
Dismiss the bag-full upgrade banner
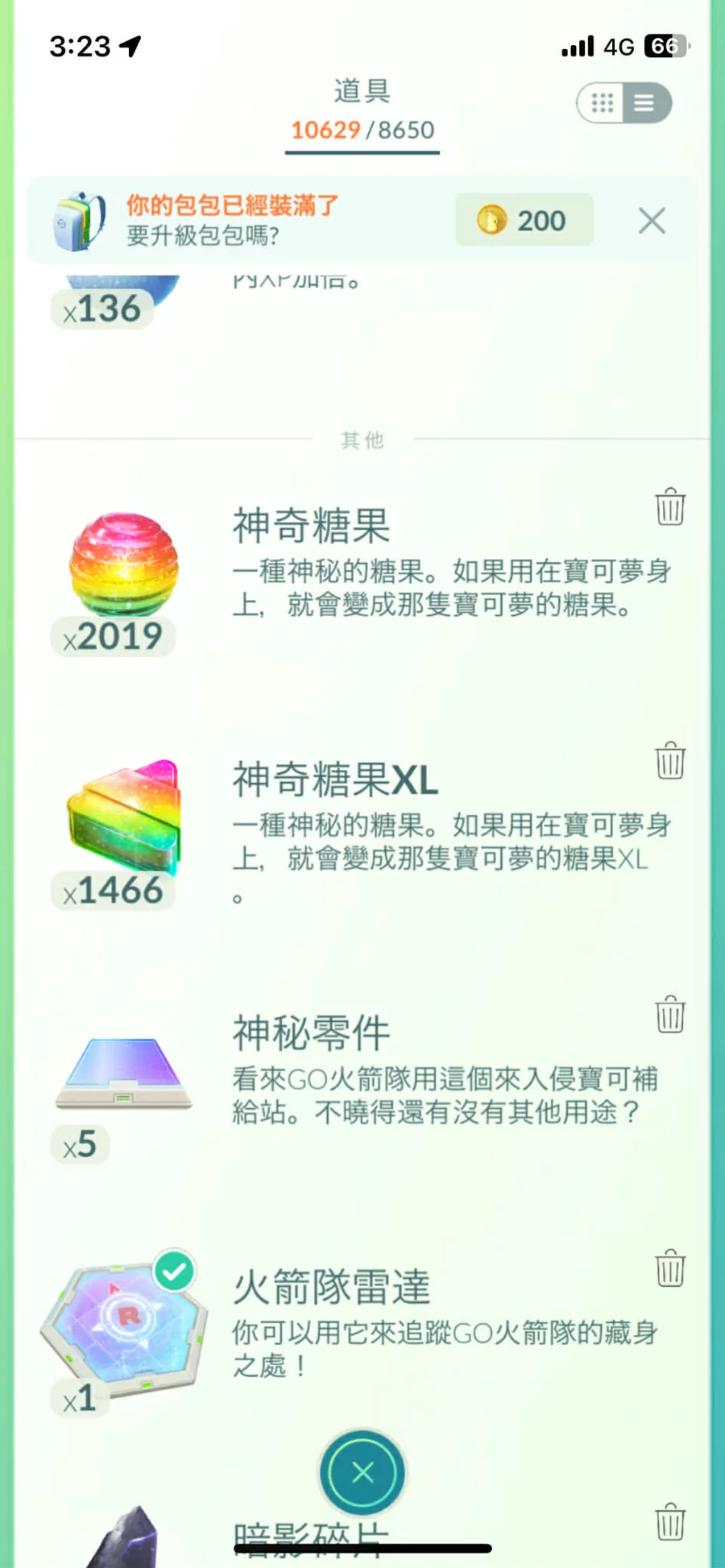652,221
